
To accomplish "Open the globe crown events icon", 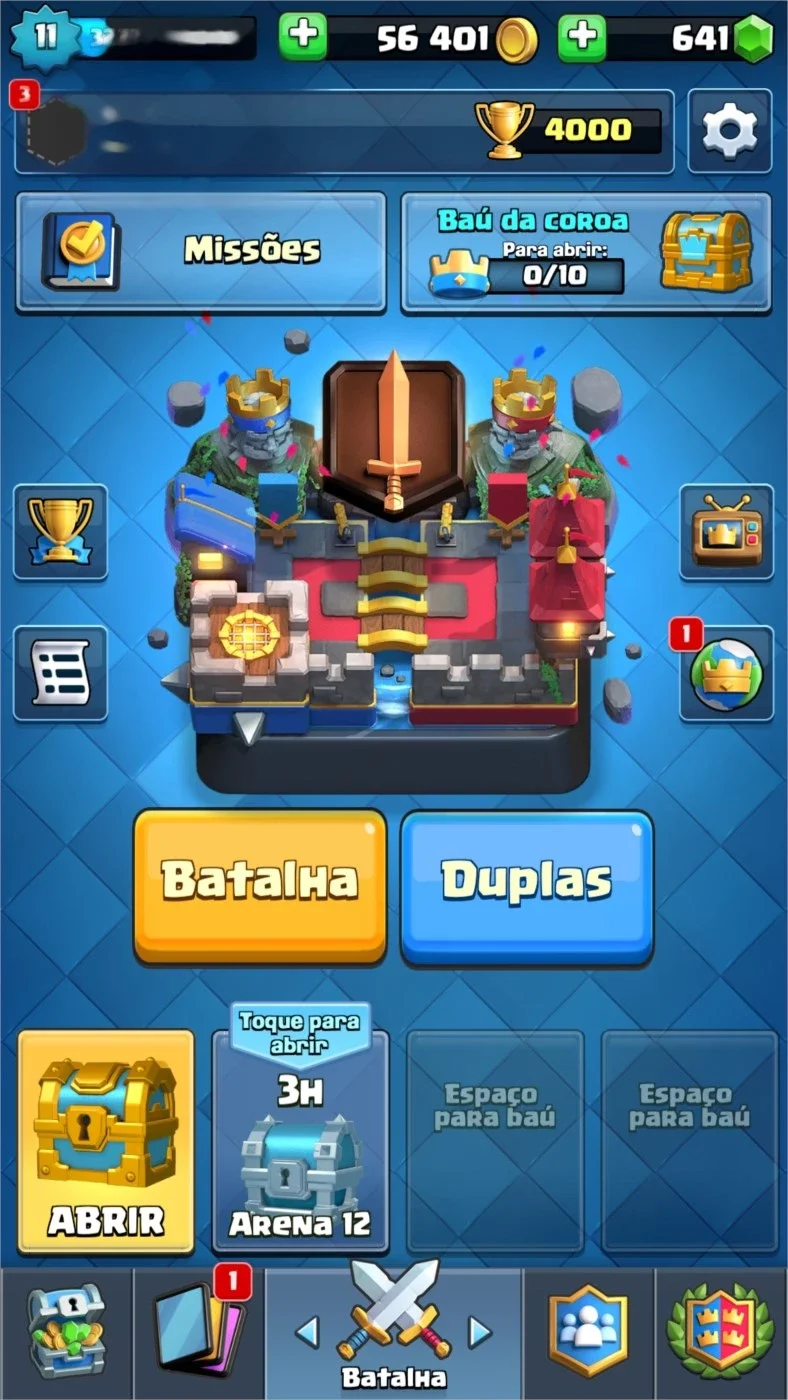I will click(726, 673).
